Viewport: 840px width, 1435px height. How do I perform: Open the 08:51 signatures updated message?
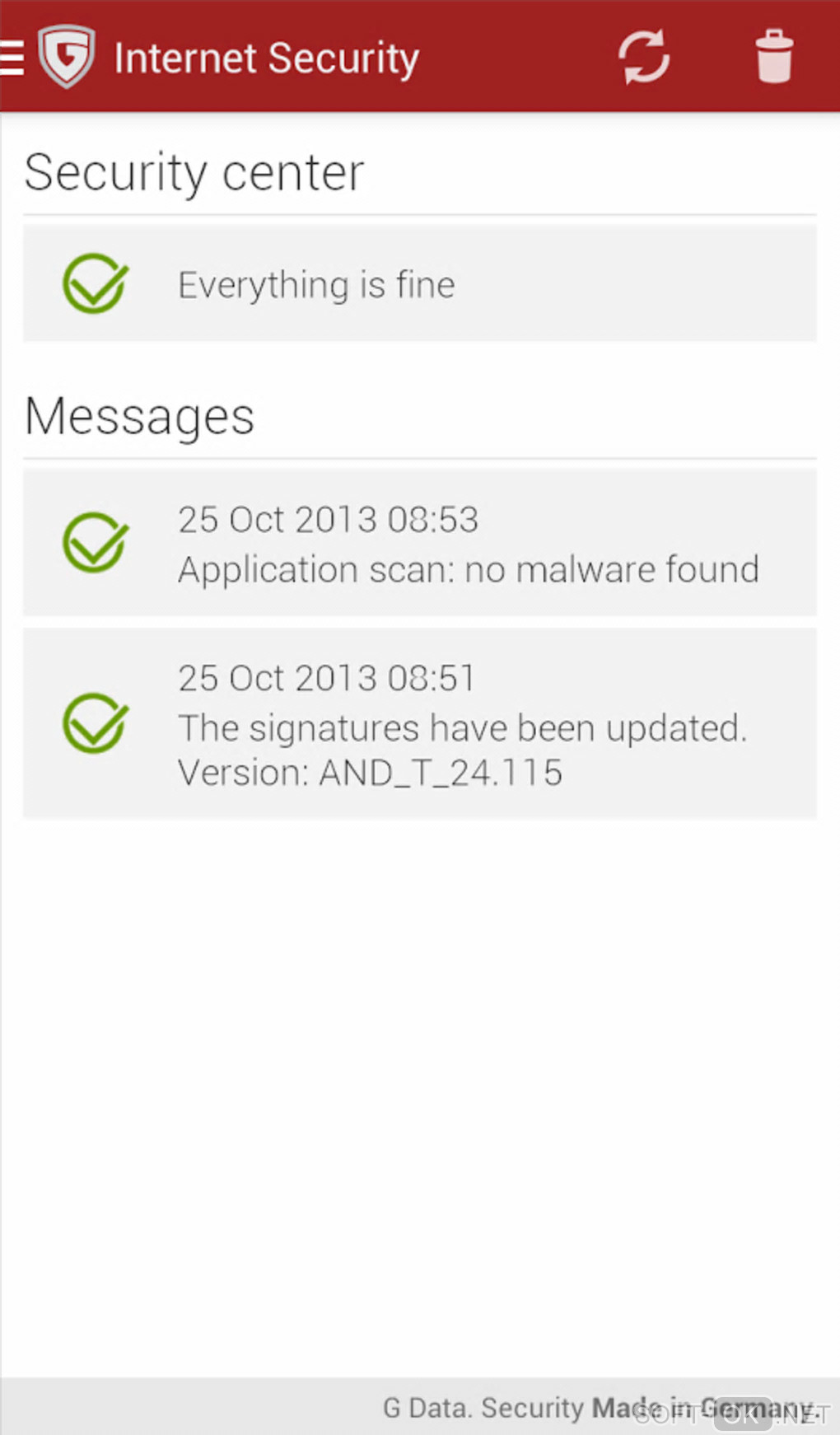coord(419,724)
